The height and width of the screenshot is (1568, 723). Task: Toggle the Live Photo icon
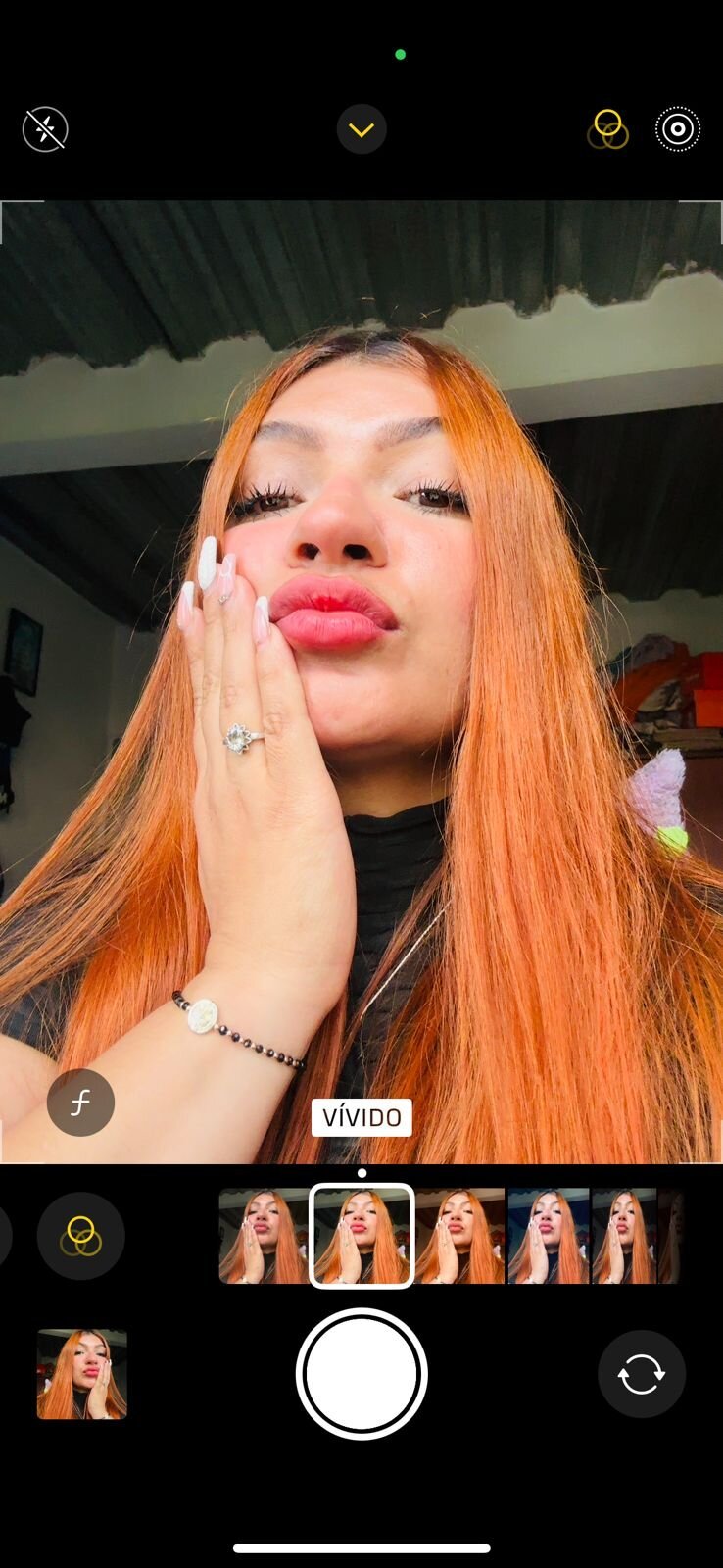click(678, 129)
